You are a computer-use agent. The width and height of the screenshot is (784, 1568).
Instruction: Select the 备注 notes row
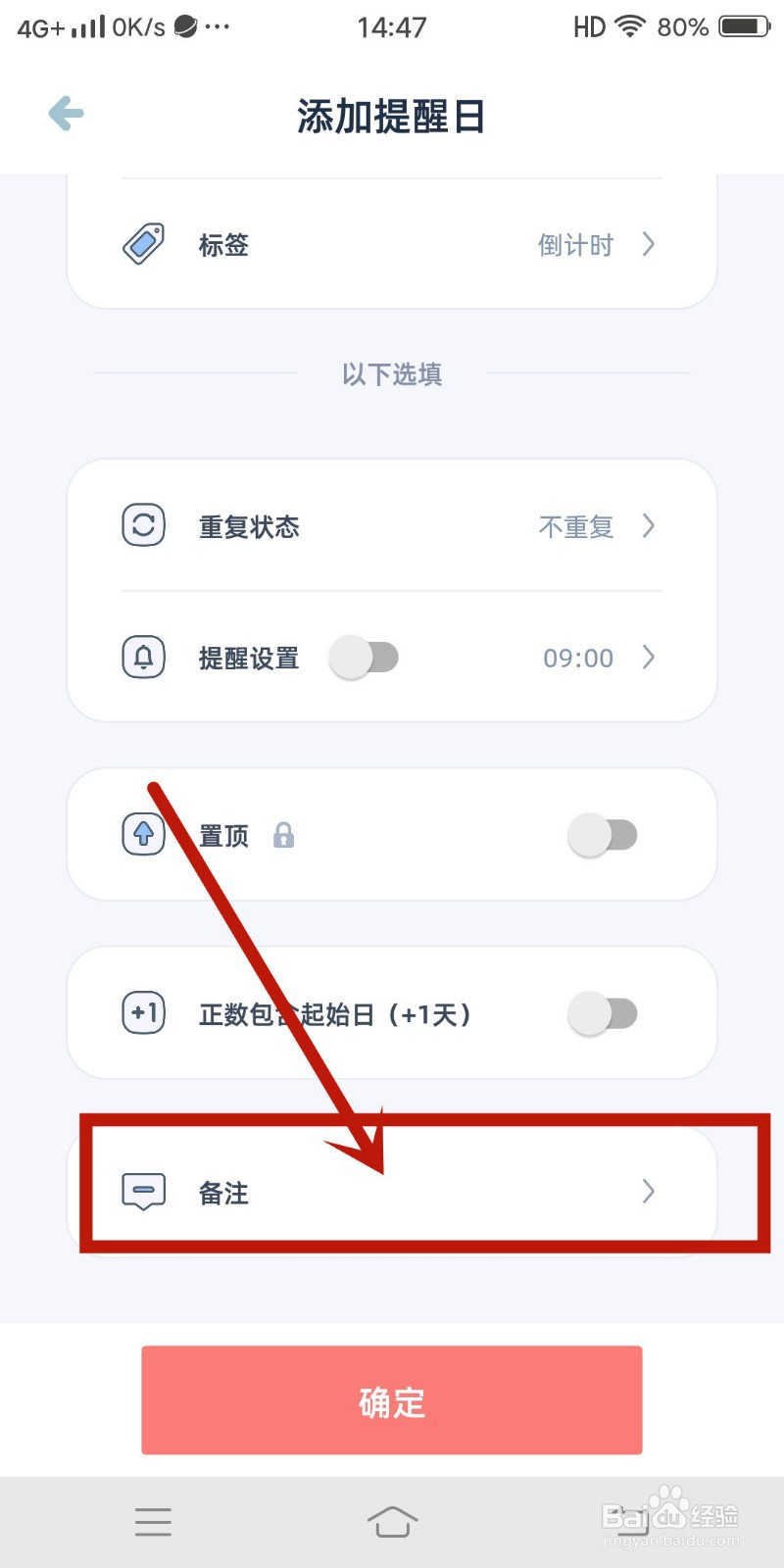[x=392, y=1192]
